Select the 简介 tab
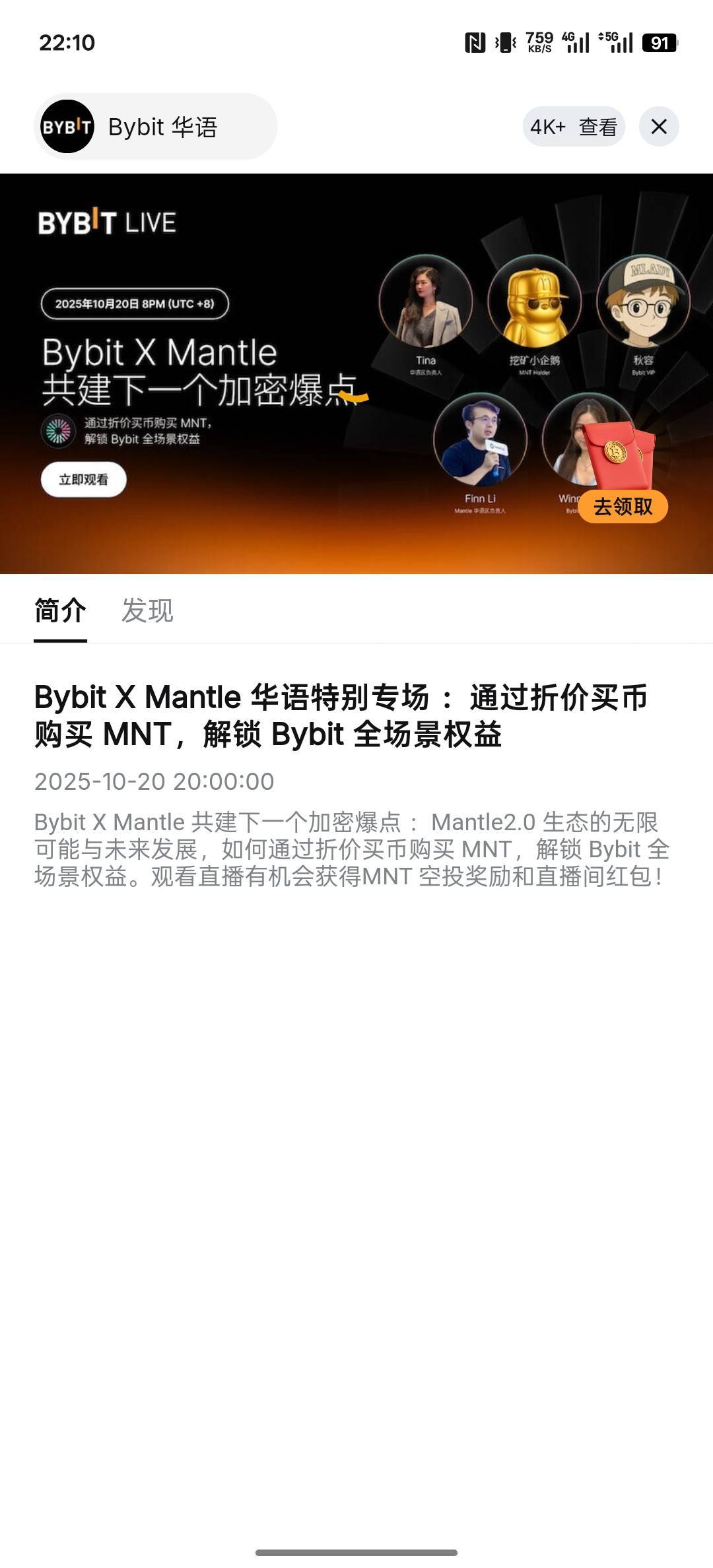The image size is (713, 1568). tap(60, 610)
